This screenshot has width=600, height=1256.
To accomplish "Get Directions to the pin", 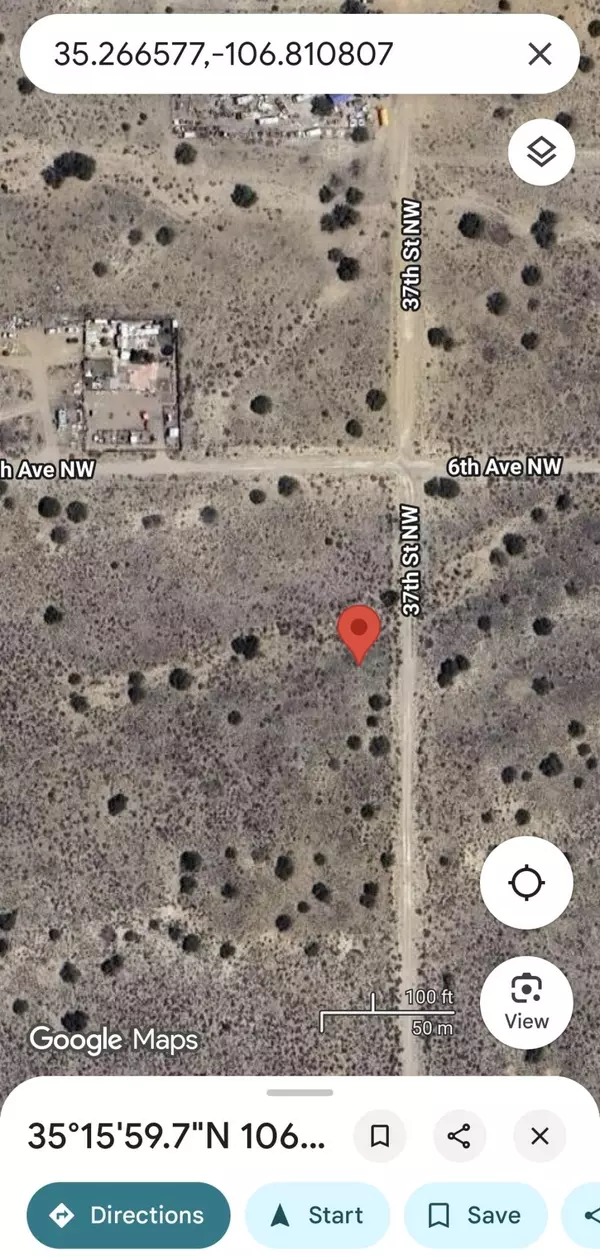I will pyautogui.click(x=128, y=1215).
